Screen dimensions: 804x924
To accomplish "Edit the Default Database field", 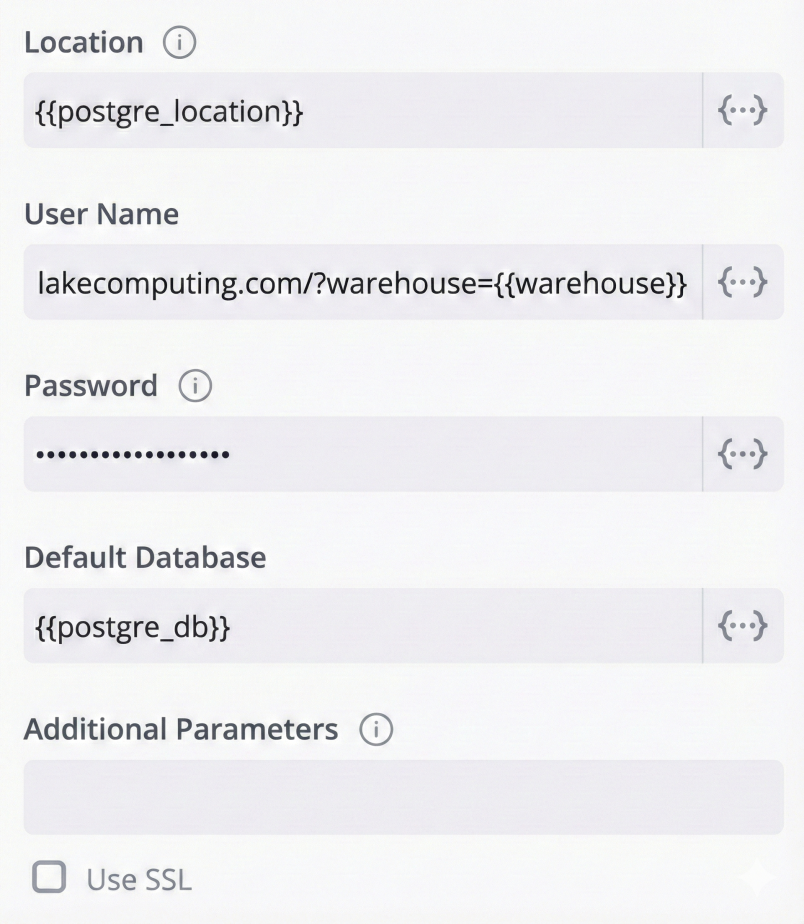I will (x=360, y=627).
